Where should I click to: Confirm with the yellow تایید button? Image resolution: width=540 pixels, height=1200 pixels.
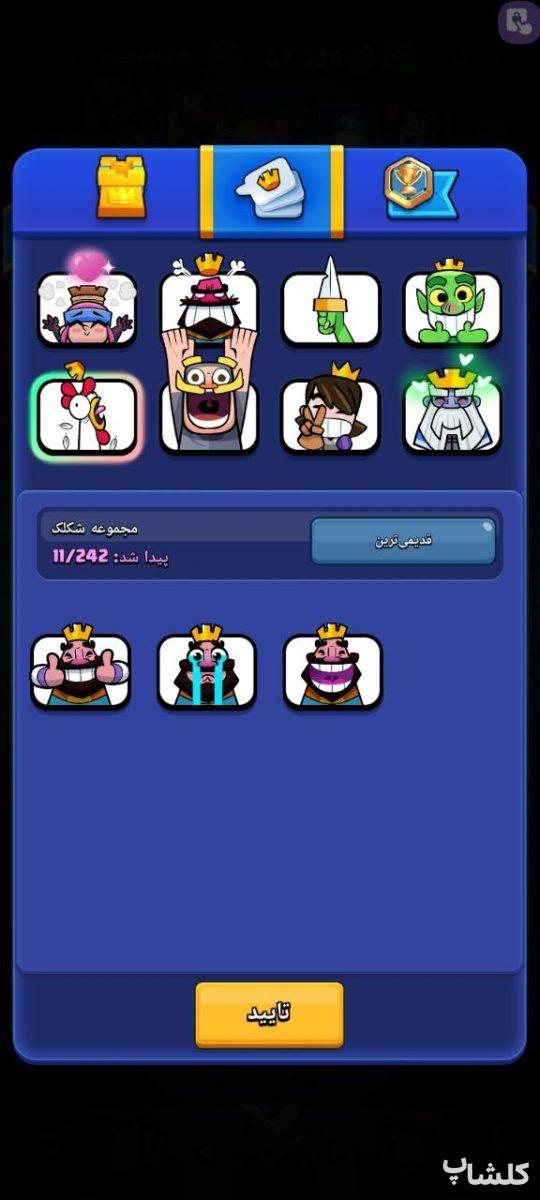[269, 1014]
